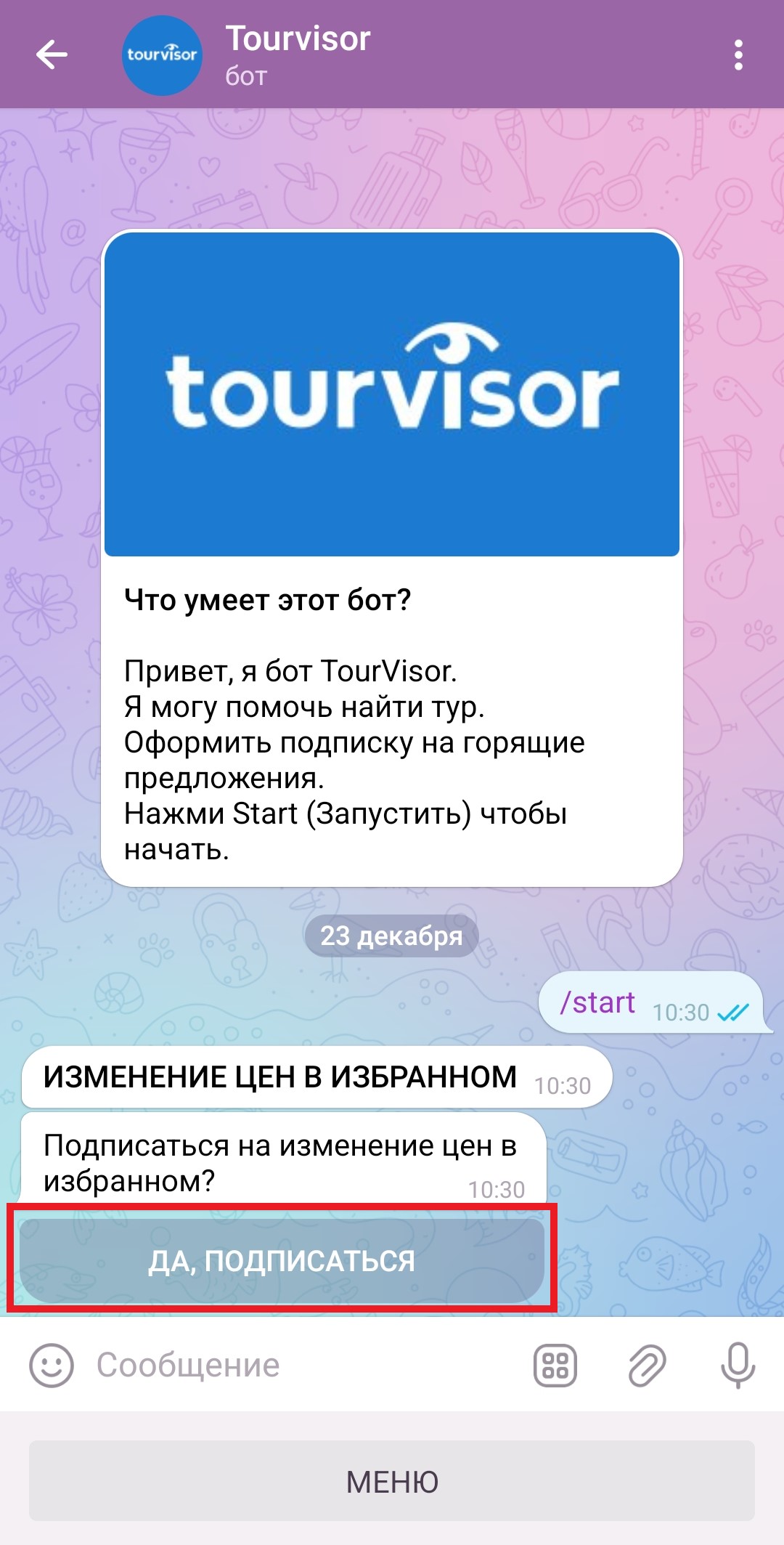Go back from the Tourvisor chat
784x1545 pixels.
click(x=52, y=55)
